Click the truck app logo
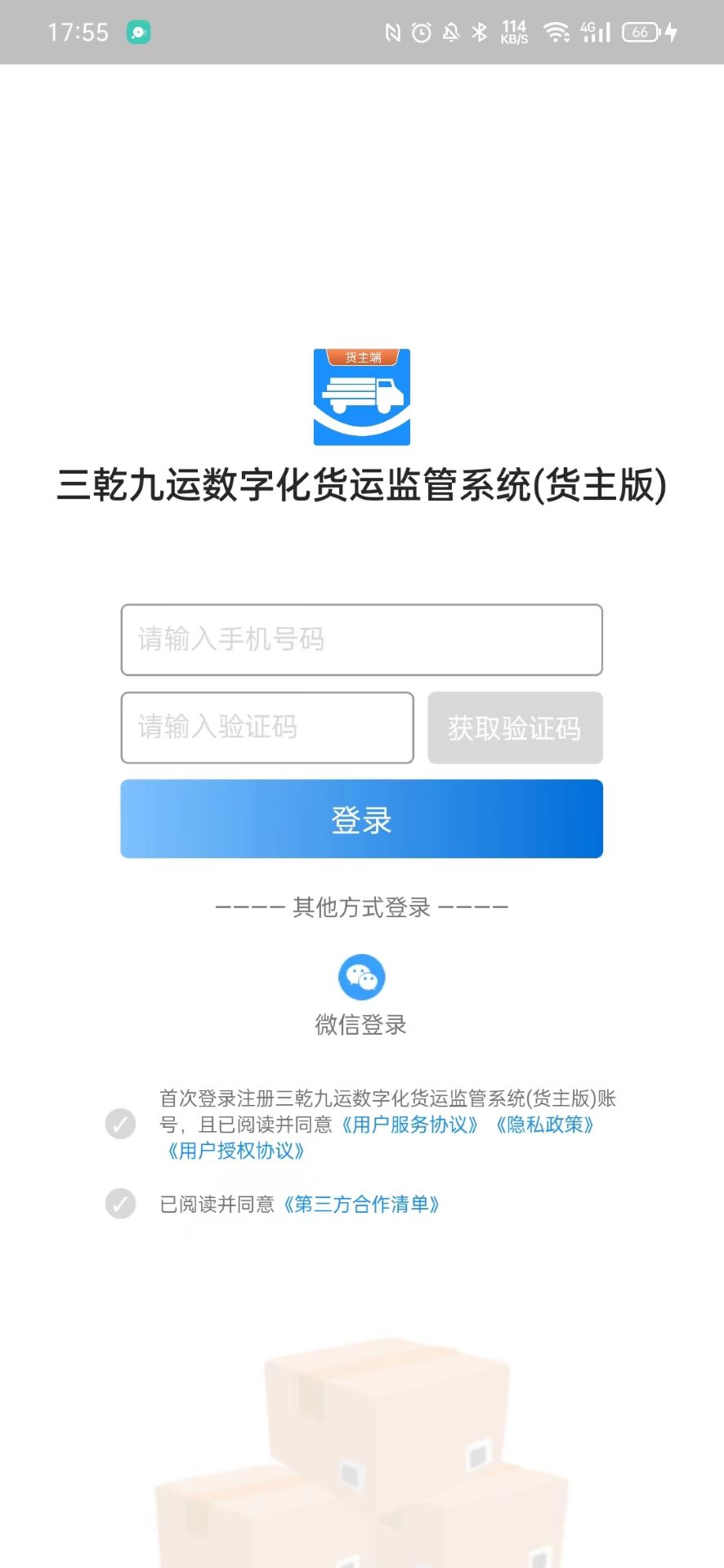 point(360,398)
